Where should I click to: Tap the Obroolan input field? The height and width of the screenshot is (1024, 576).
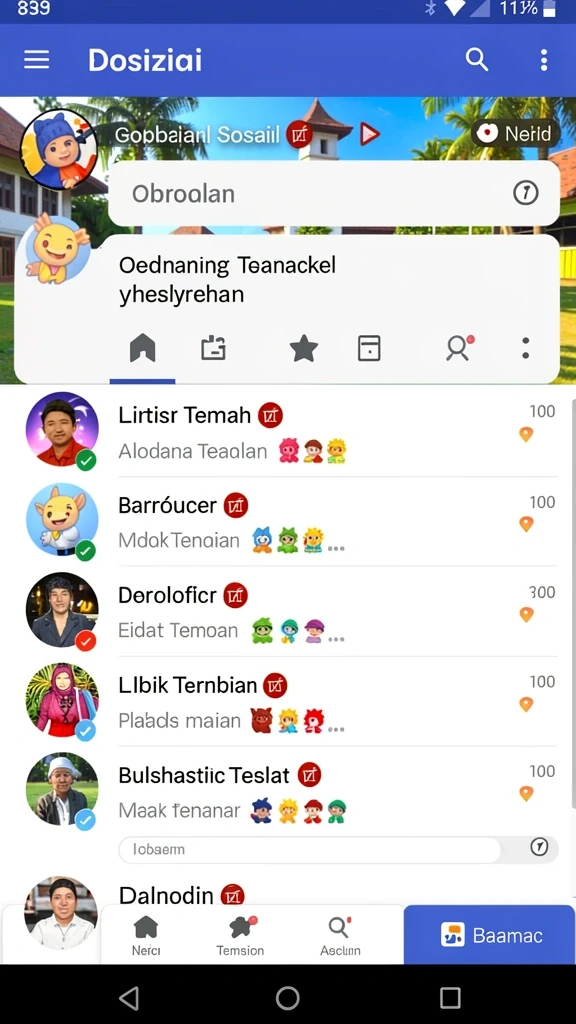point(334,193)
